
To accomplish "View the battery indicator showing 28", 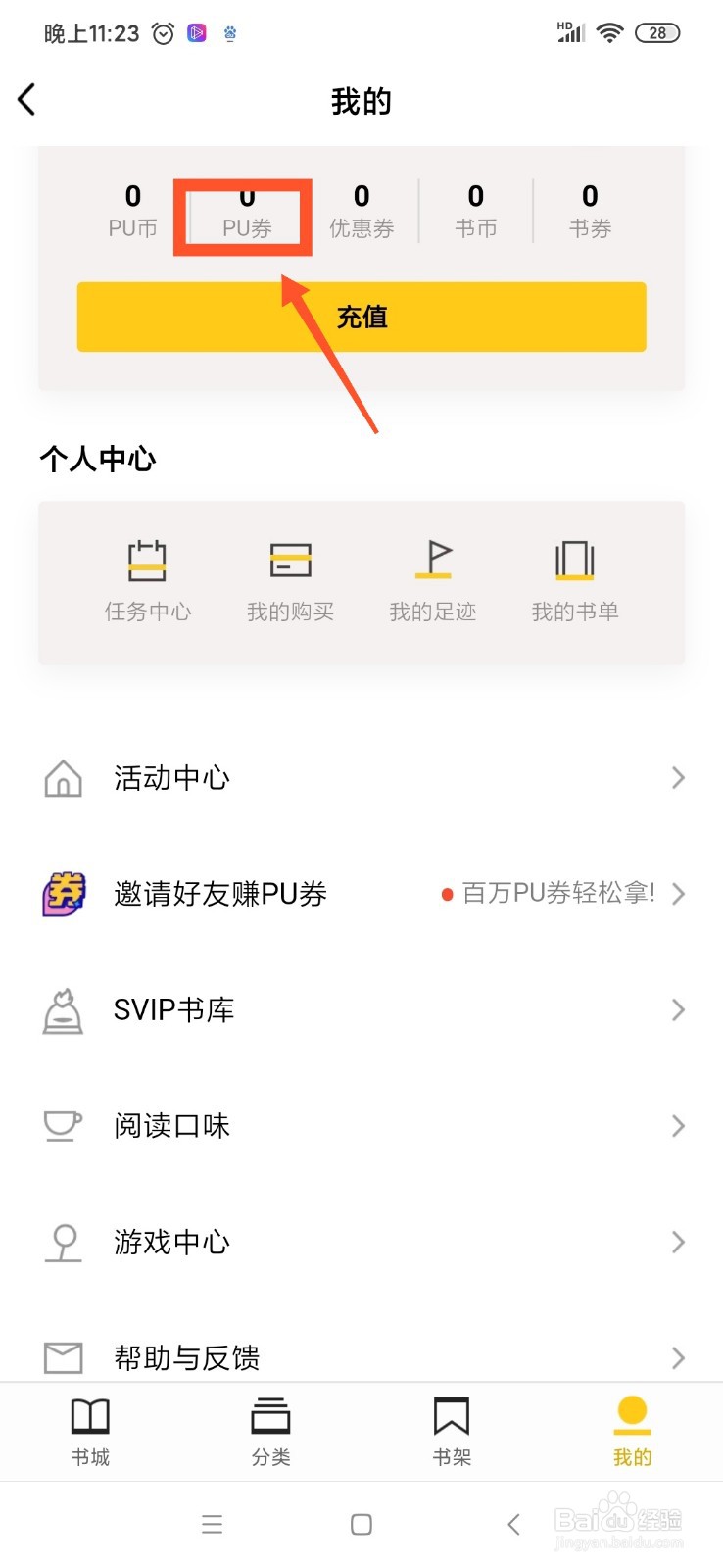I will [657, 32].
